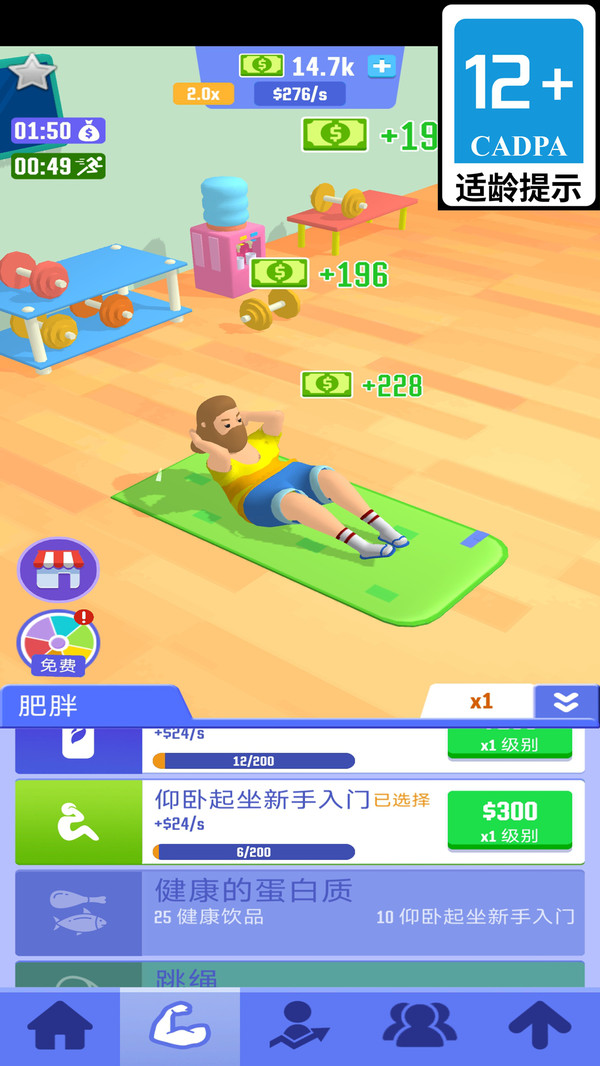Viewport: 600px width, 1066px height.
Task: Collapse the upgrade panel with double chevron
Action: point(566,702)
